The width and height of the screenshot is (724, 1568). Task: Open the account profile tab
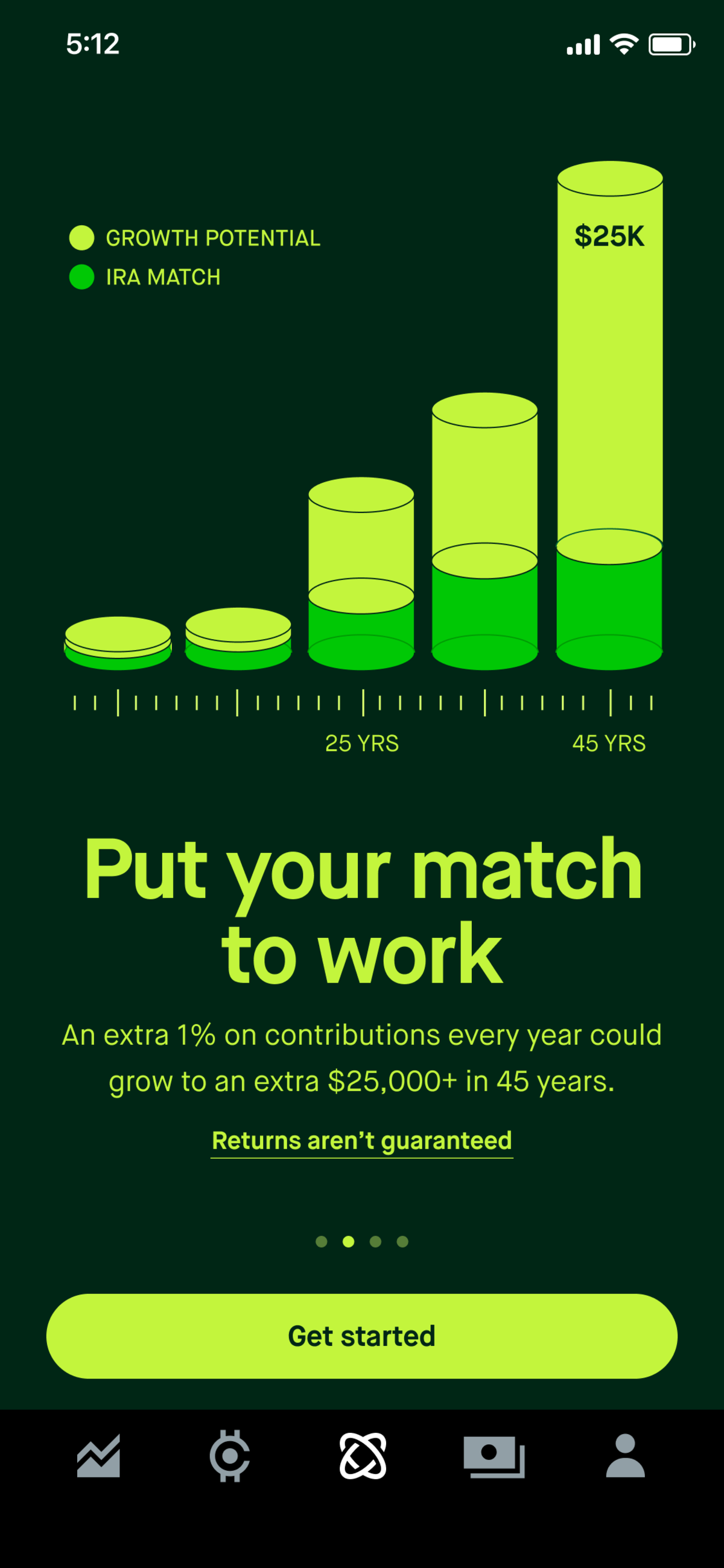coord(625,1456)
